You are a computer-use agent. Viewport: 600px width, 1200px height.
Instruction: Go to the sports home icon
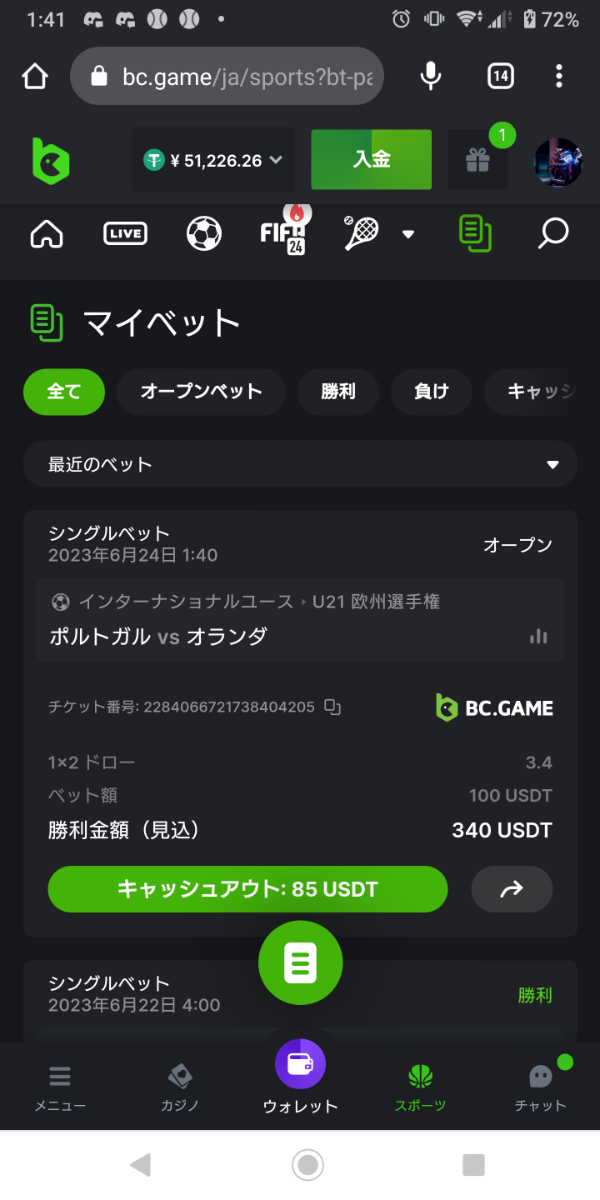pyautogui.click(x=47, y=234)
